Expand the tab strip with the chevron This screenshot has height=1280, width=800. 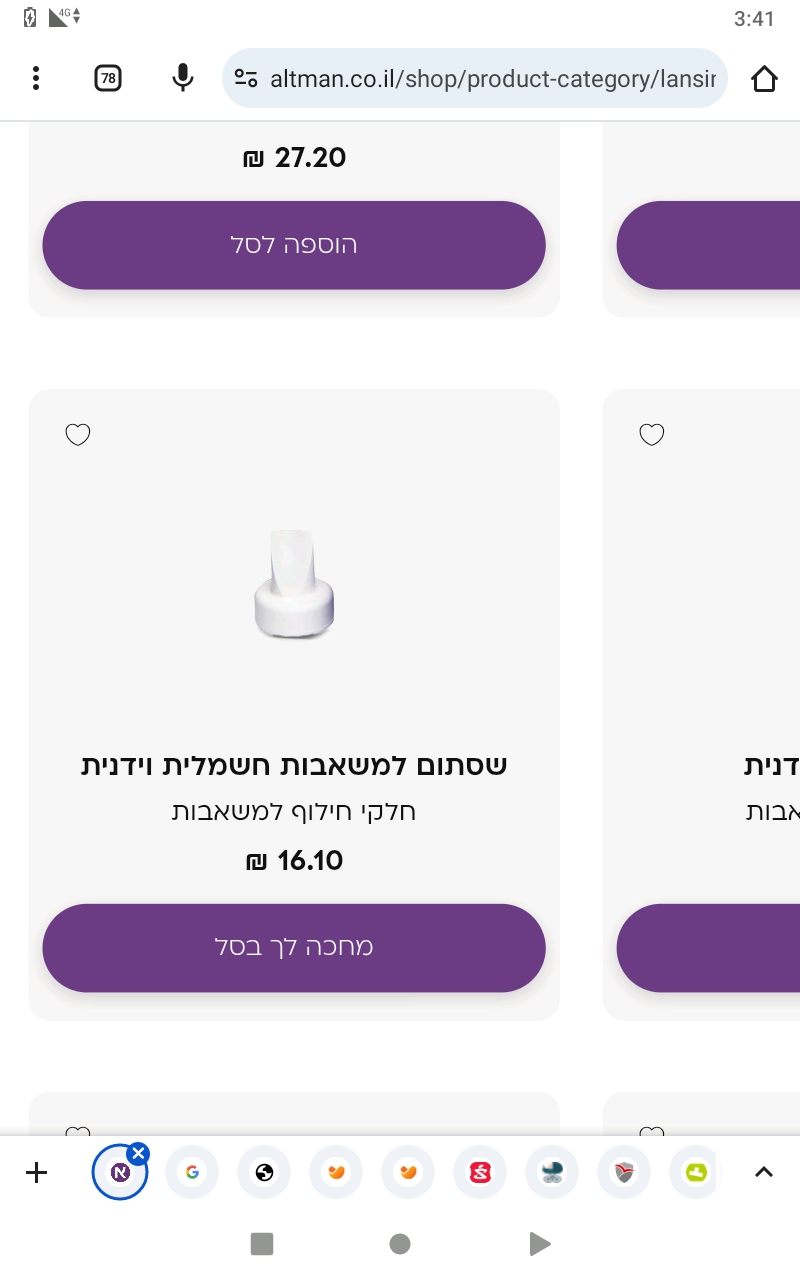point(764,1173)
